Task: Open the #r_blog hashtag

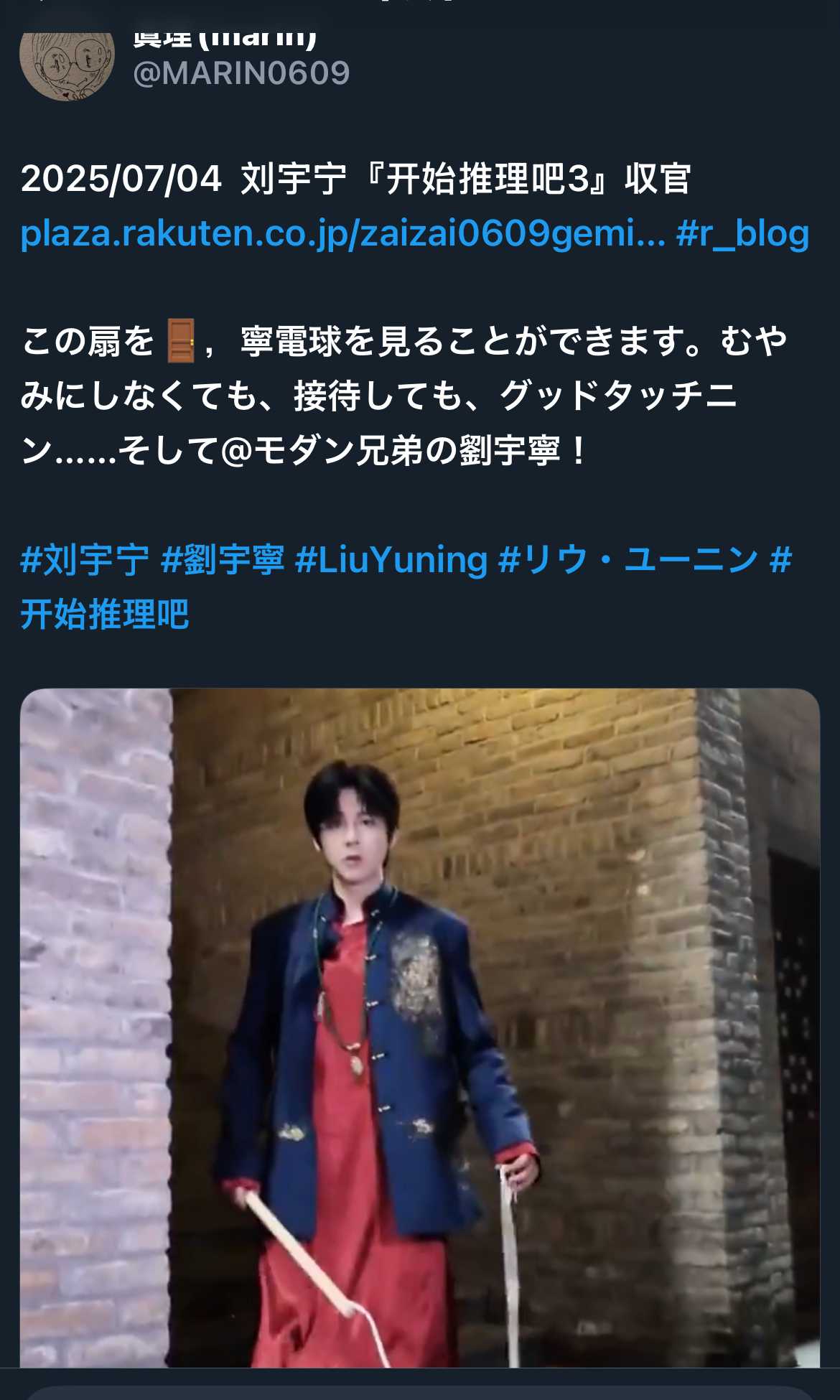Action: pos(742,233)
